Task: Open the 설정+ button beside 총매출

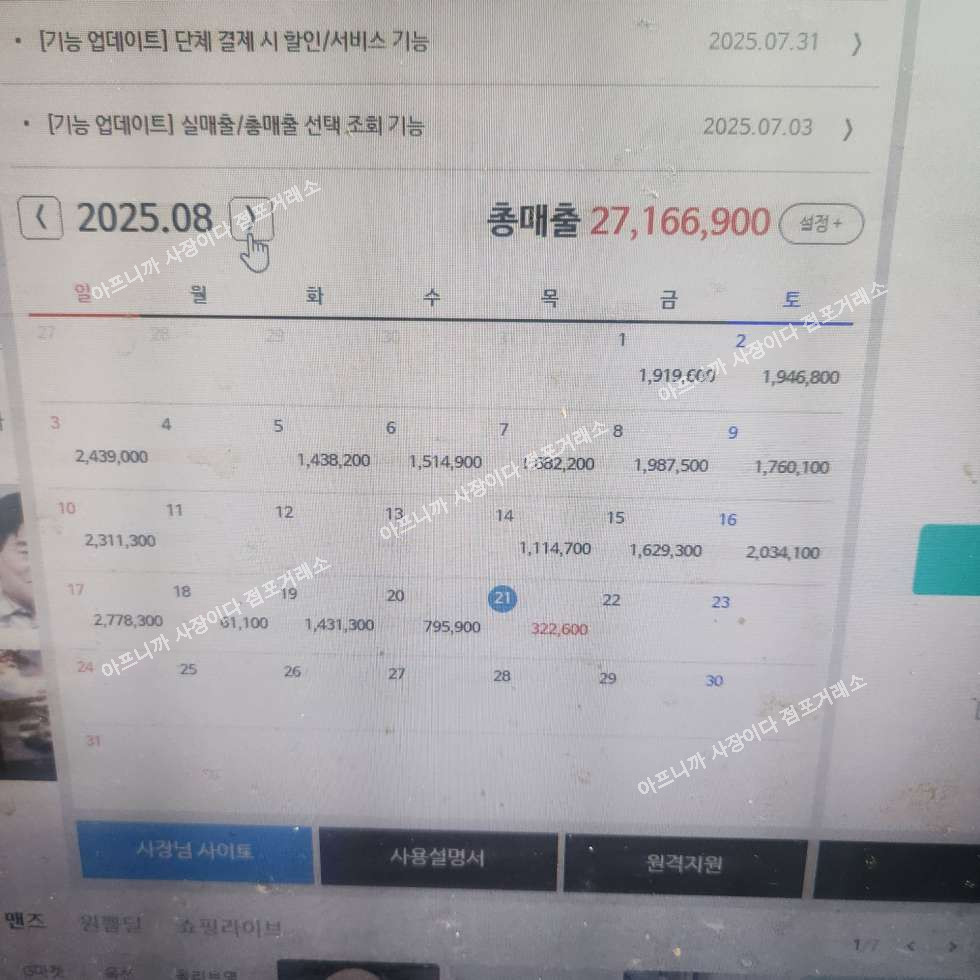Action: [x=820, y=224]
